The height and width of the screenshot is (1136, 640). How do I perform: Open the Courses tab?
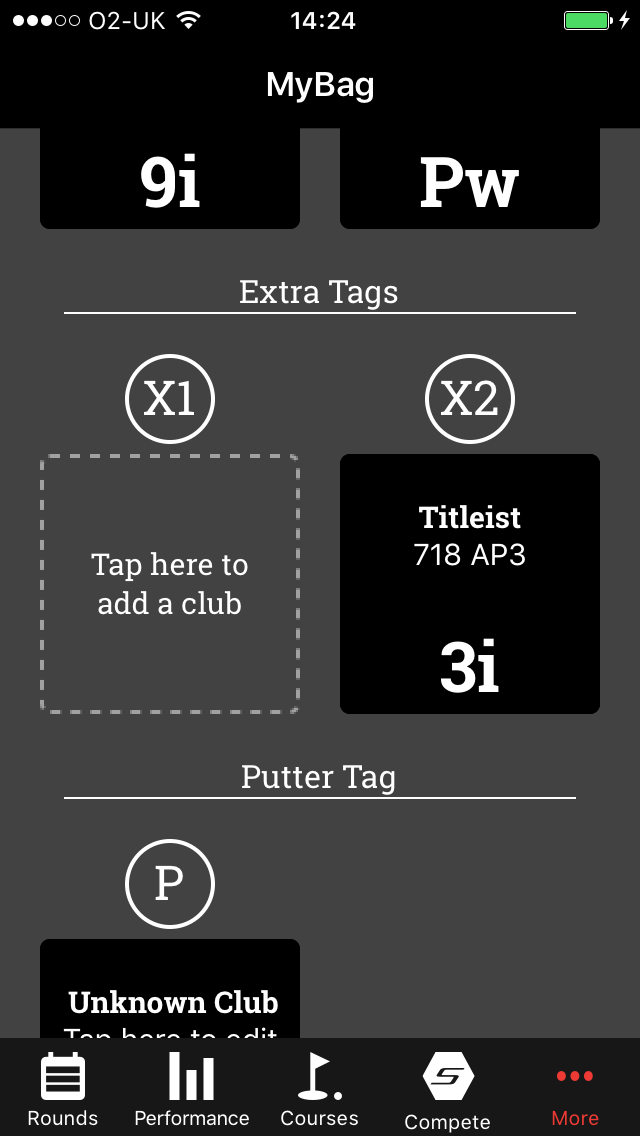tap(320, 1088)
